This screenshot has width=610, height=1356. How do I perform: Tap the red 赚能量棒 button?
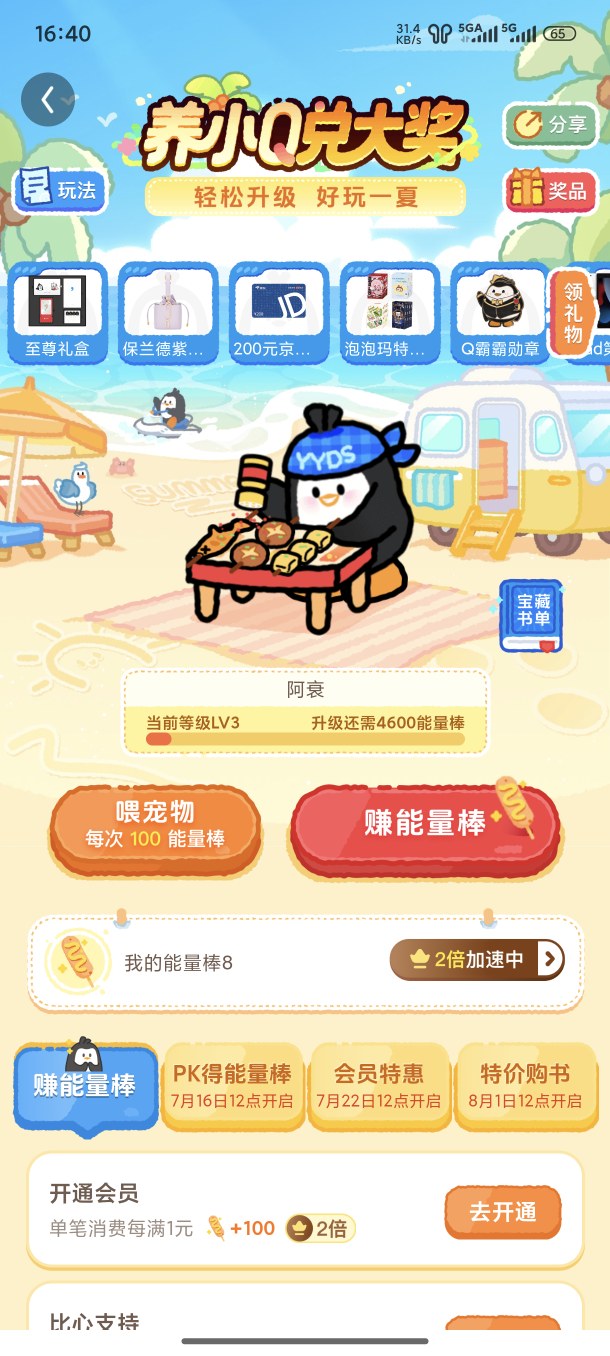[424, 825]
